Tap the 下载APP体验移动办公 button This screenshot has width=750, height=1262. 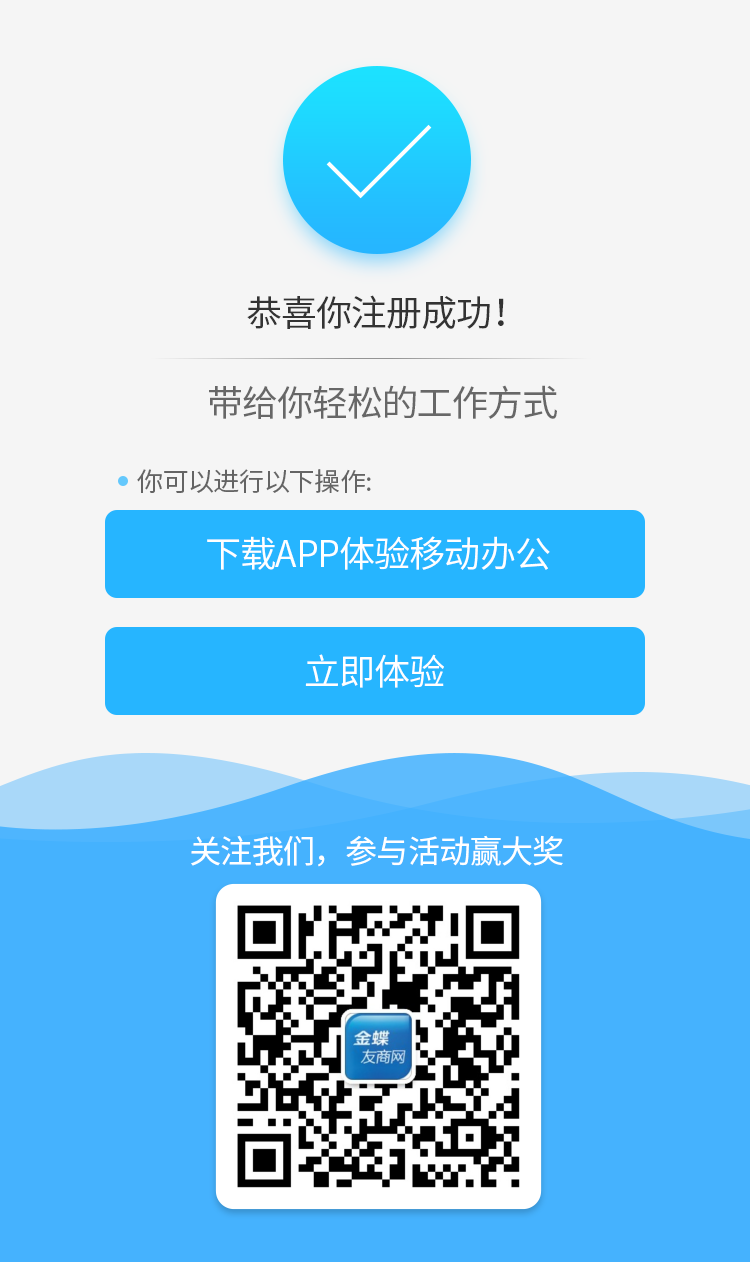[375, 554]
